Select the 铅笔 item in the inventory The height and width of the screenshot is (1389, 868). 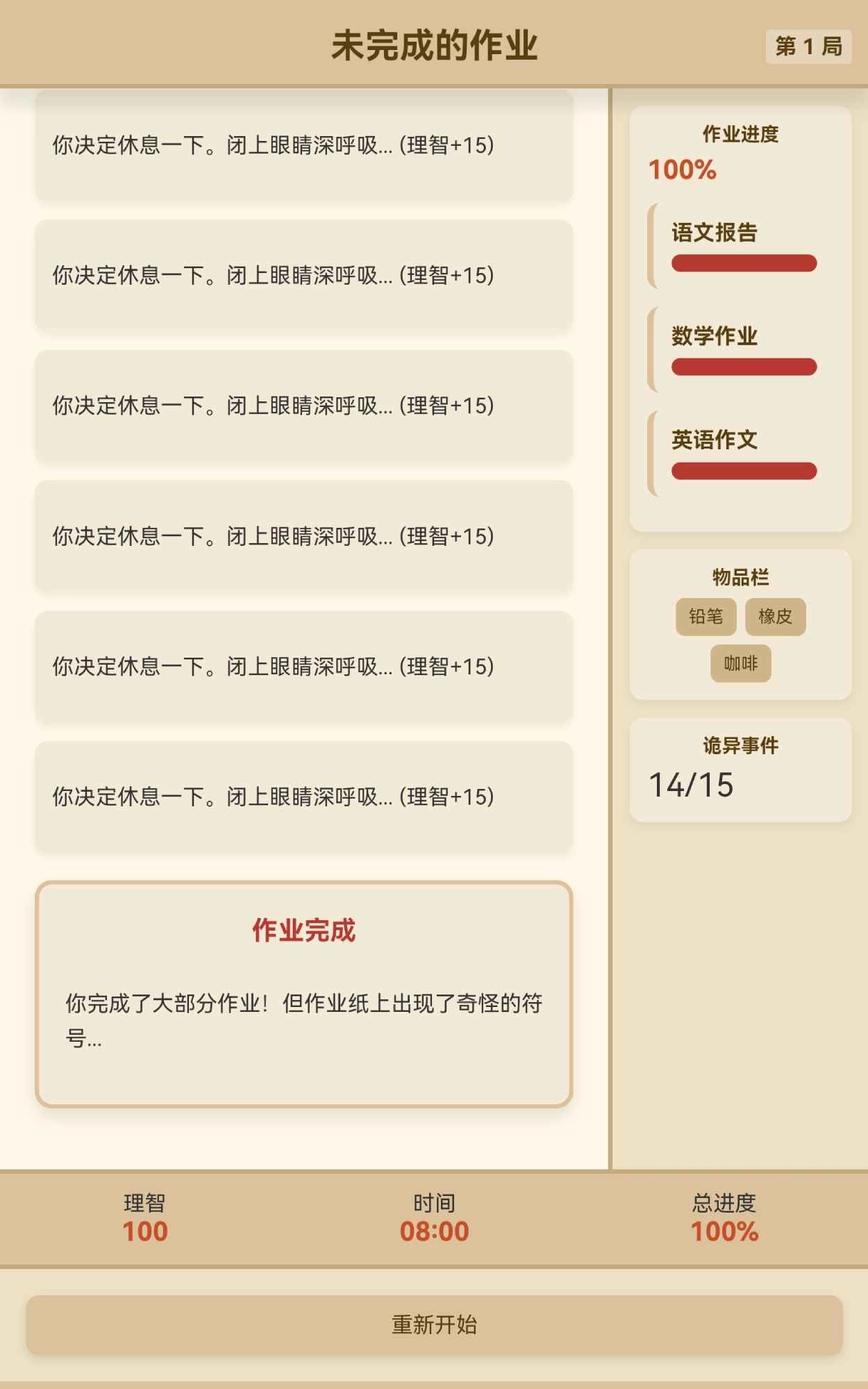click(x=706, y=617)
